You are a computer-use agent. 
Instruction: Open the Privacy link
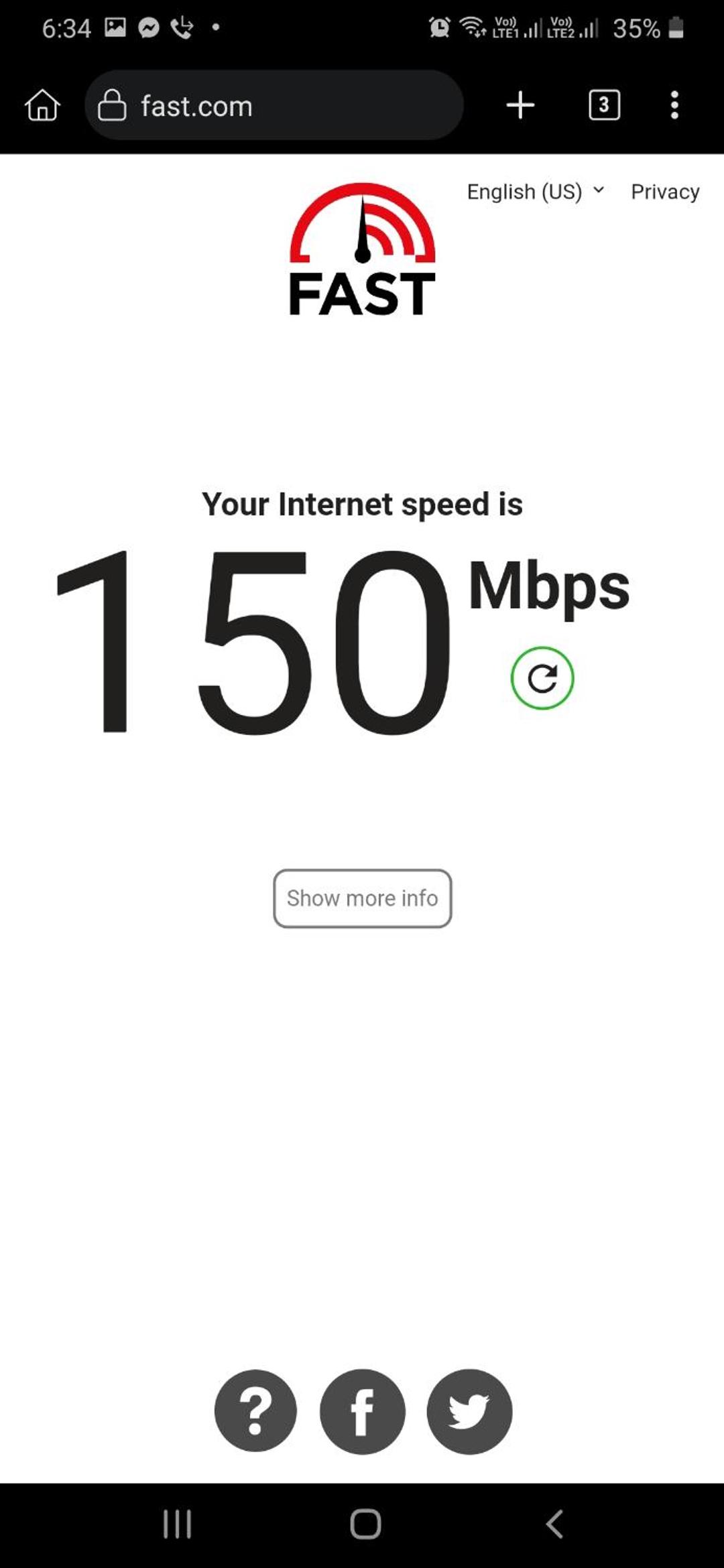click(664, 192)
